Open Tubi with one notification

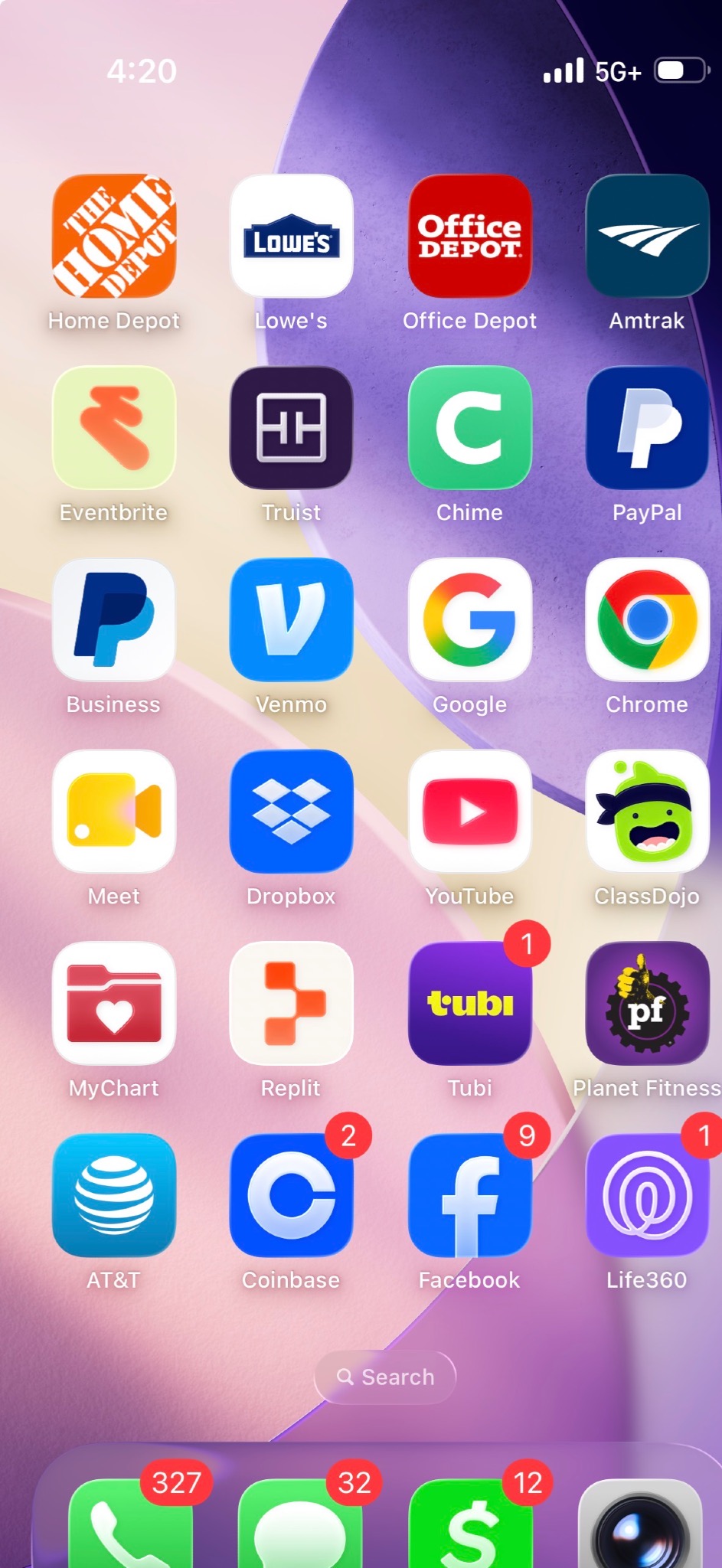click(469, 1004)
